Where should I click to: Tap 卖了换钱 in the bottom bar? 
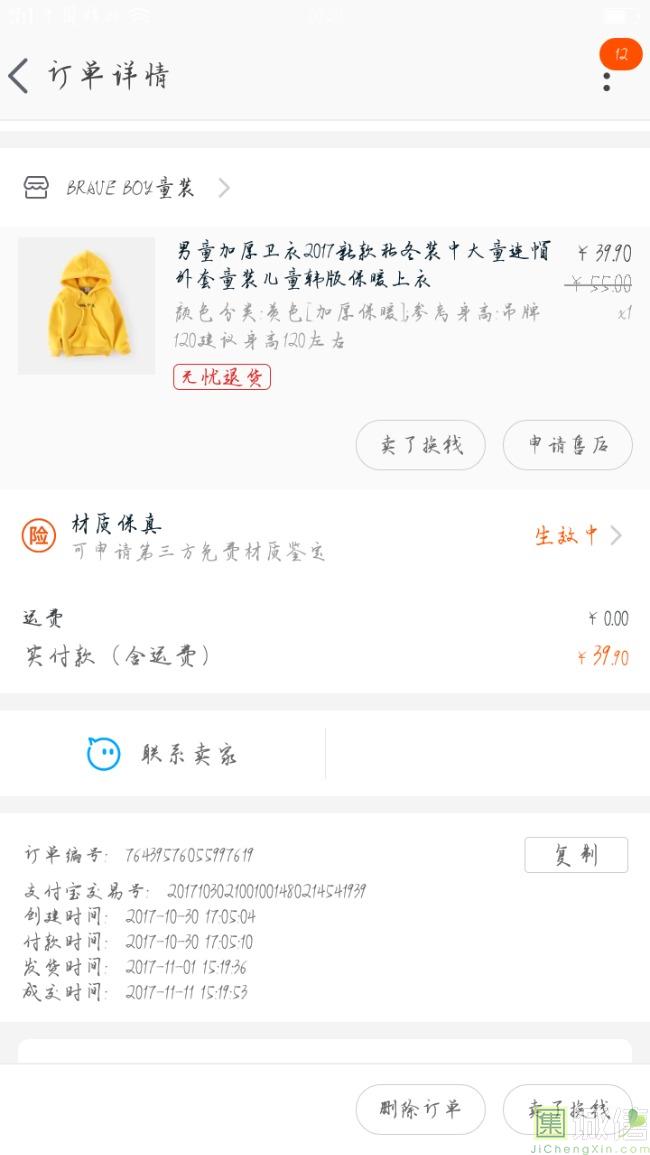(x=567, y=1109)
